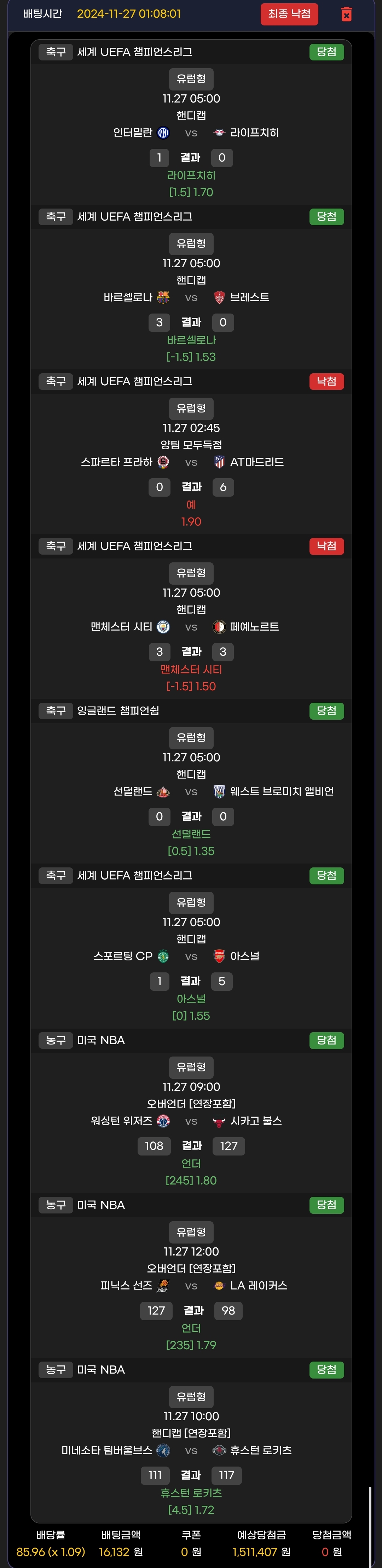The image size is (382, 1568).
Task: Tap the 최종 낙첨 status button
Action: (289, 14)
